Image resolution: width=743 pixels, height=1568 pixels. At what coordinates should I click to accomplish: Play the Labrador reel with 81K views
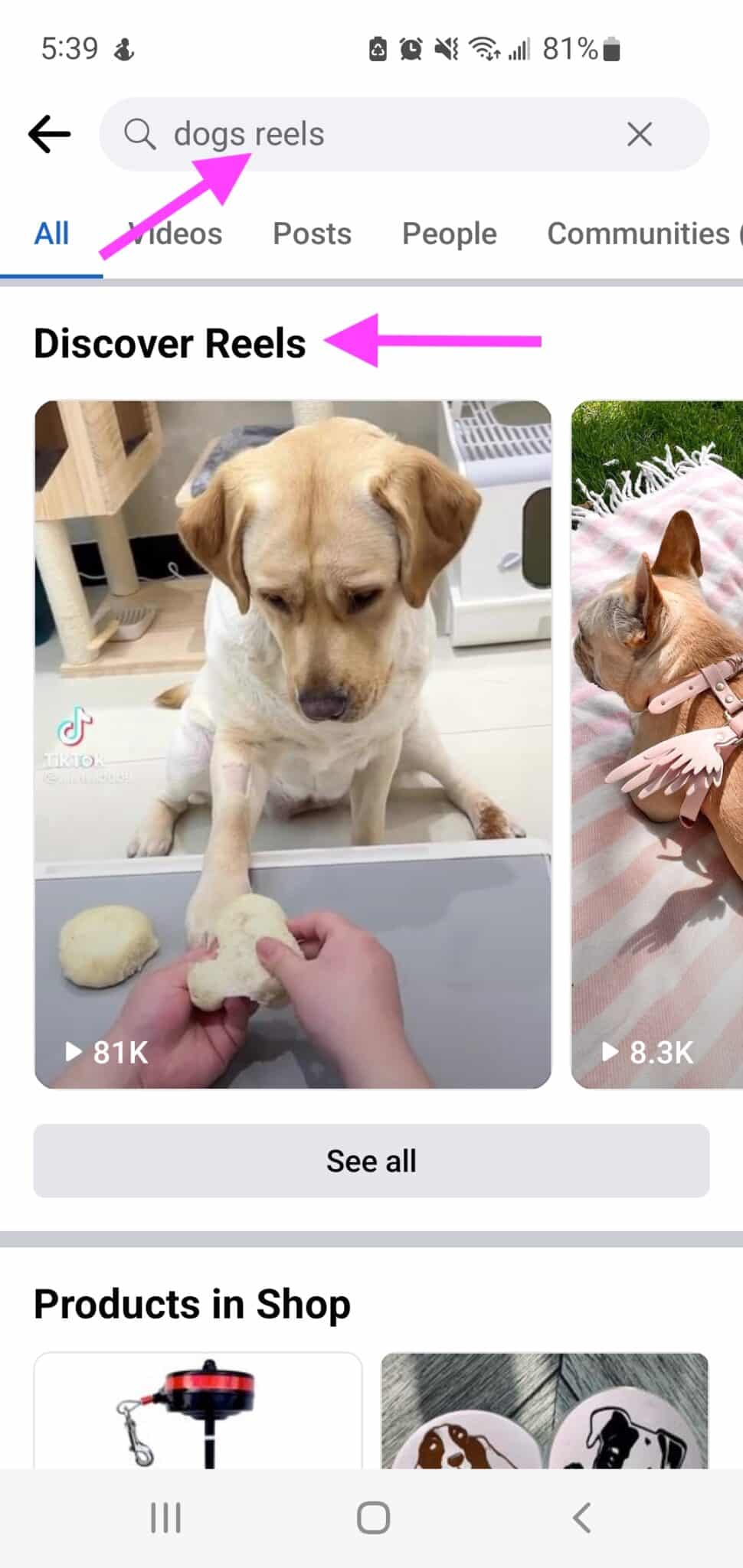[293, 743]
